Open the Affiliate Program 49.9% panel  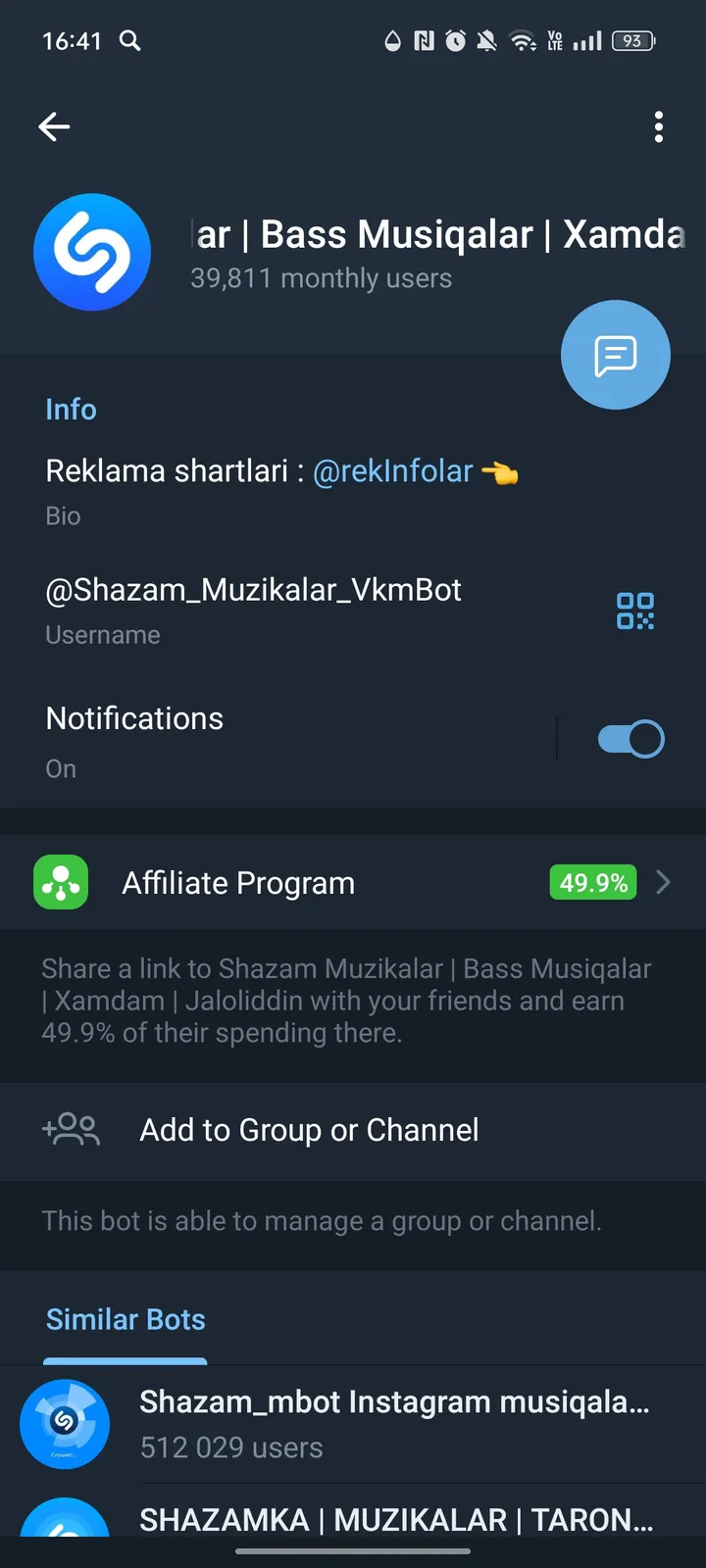pos(353,882)
